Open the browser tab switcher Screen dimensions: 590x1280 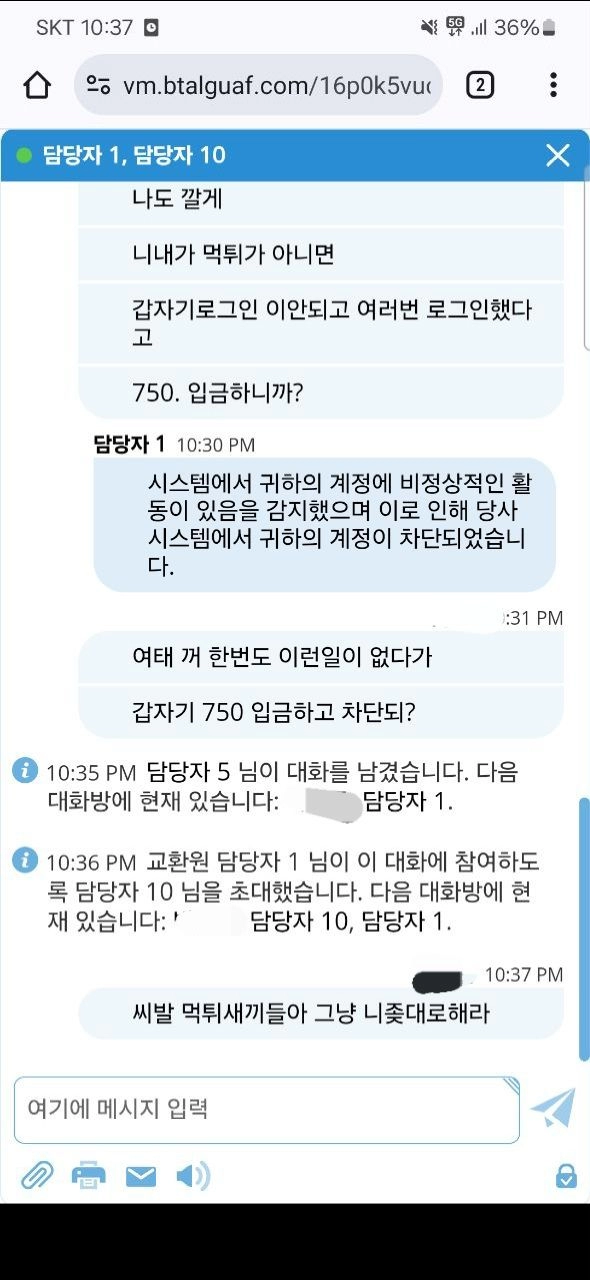pyautogui.click(x=480, y=86)
